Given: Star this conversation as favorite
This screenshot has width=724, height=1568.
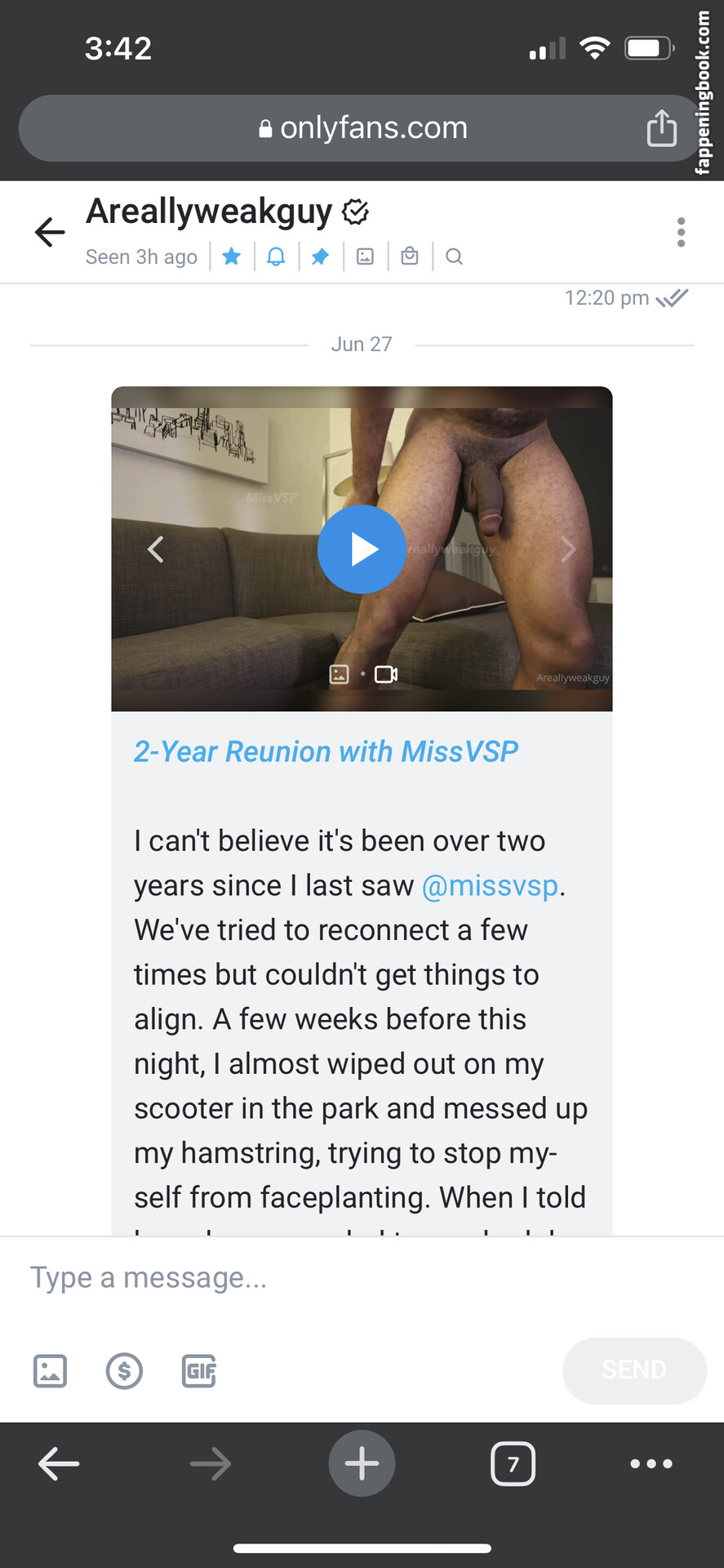Looking at the screenshot, I should pyautogui.click(x=232, y=256).
